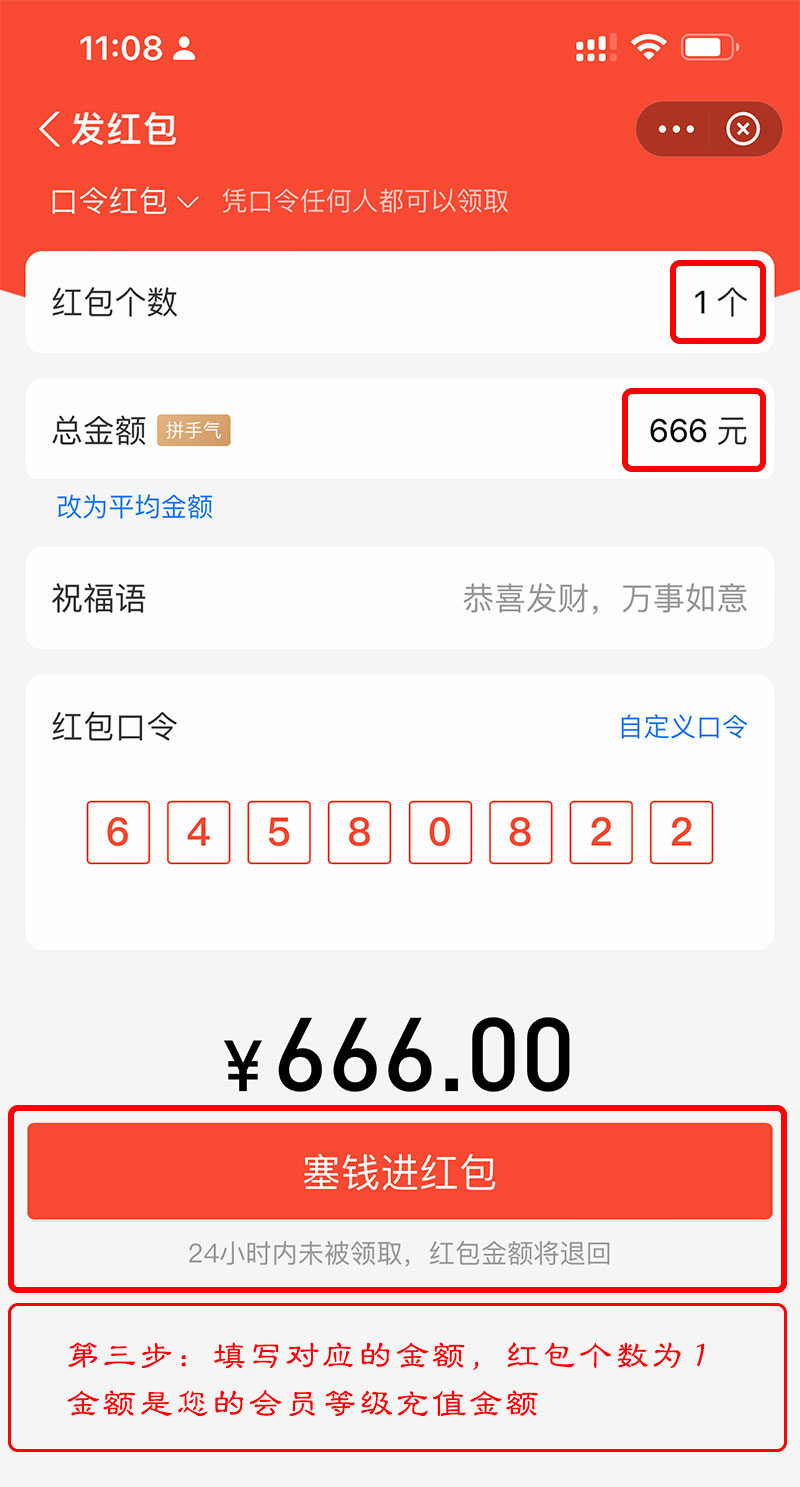Tap the 塞钱进红包 button
Image resolution: width=800 pixels, height=1487 pixels.
coord(400,1171)
